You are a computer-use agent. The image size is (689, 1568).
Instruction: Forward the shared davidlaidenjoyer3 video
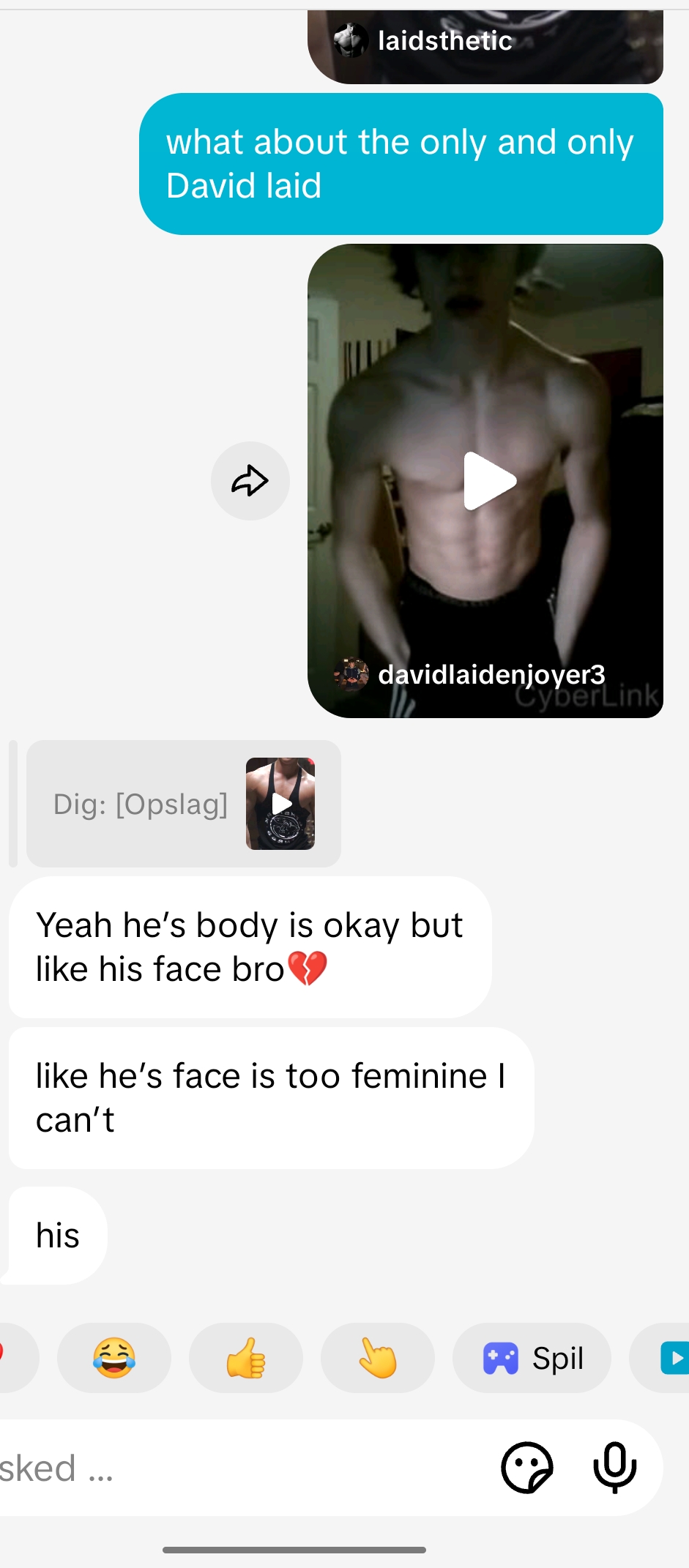click(250, 481)
